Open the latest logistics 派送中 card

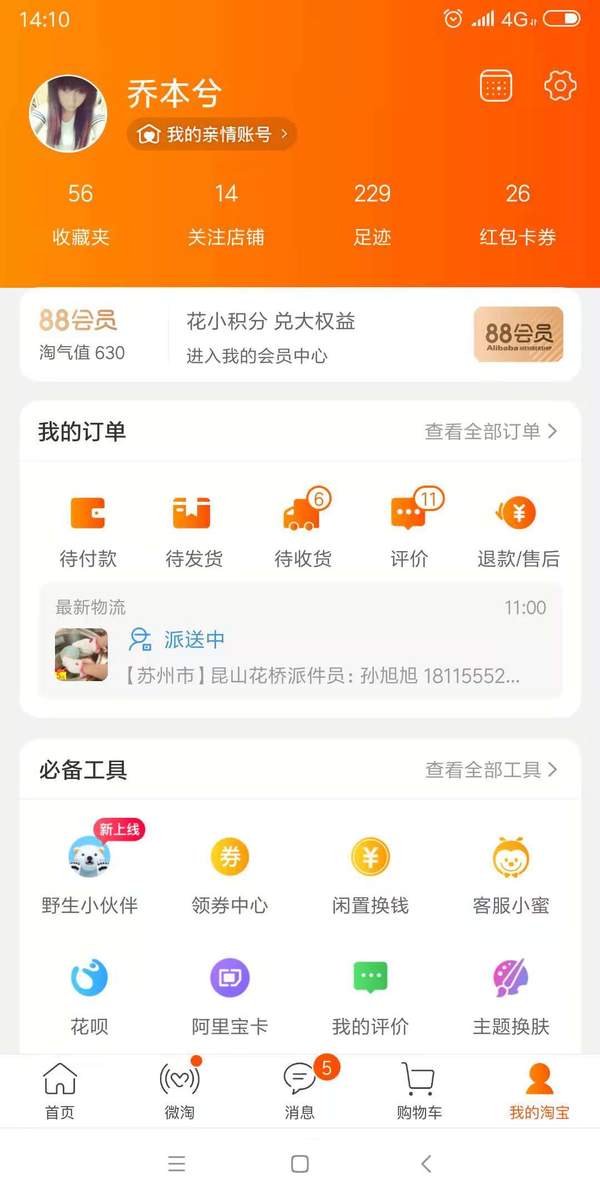click(x=300, y=641)
